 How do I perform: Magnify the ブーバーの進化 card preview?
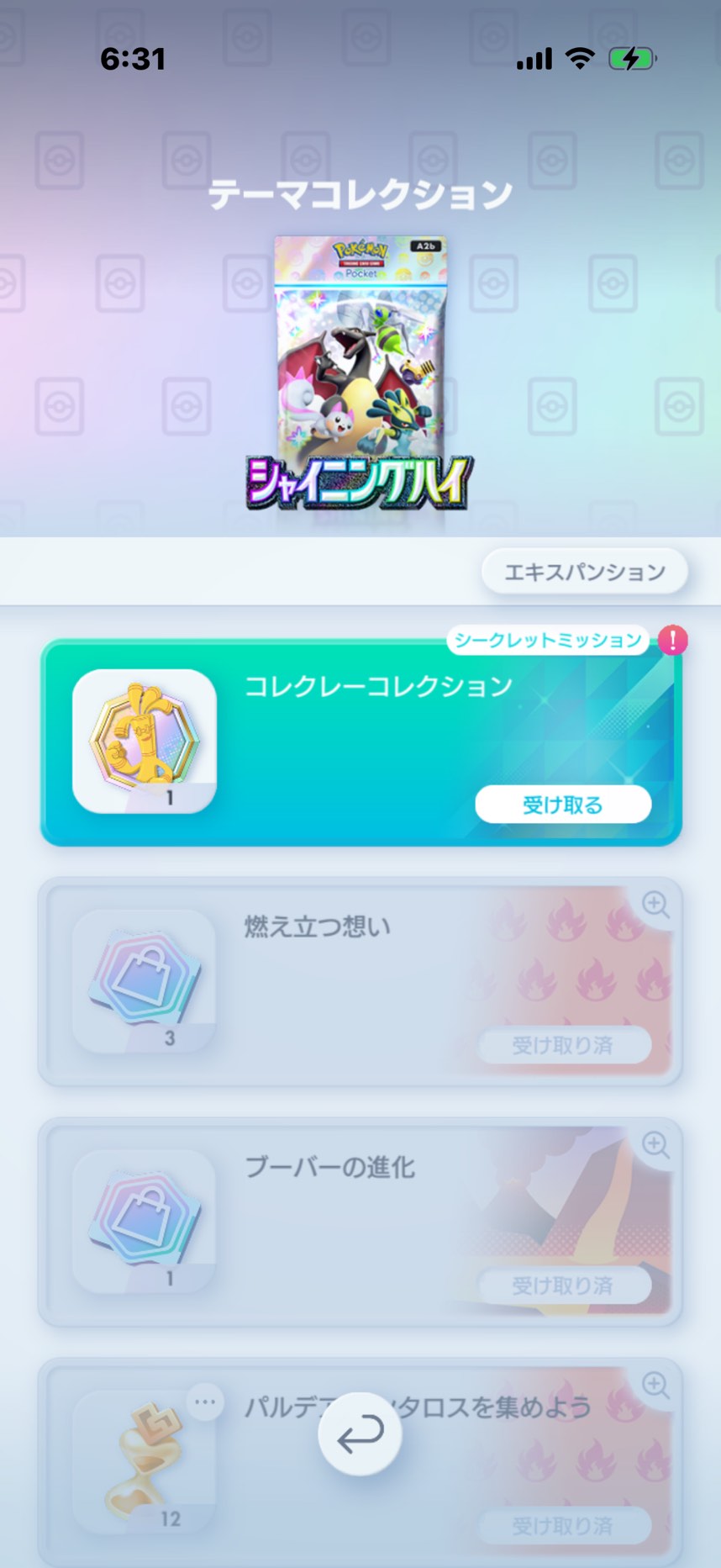coord(655,1144)
